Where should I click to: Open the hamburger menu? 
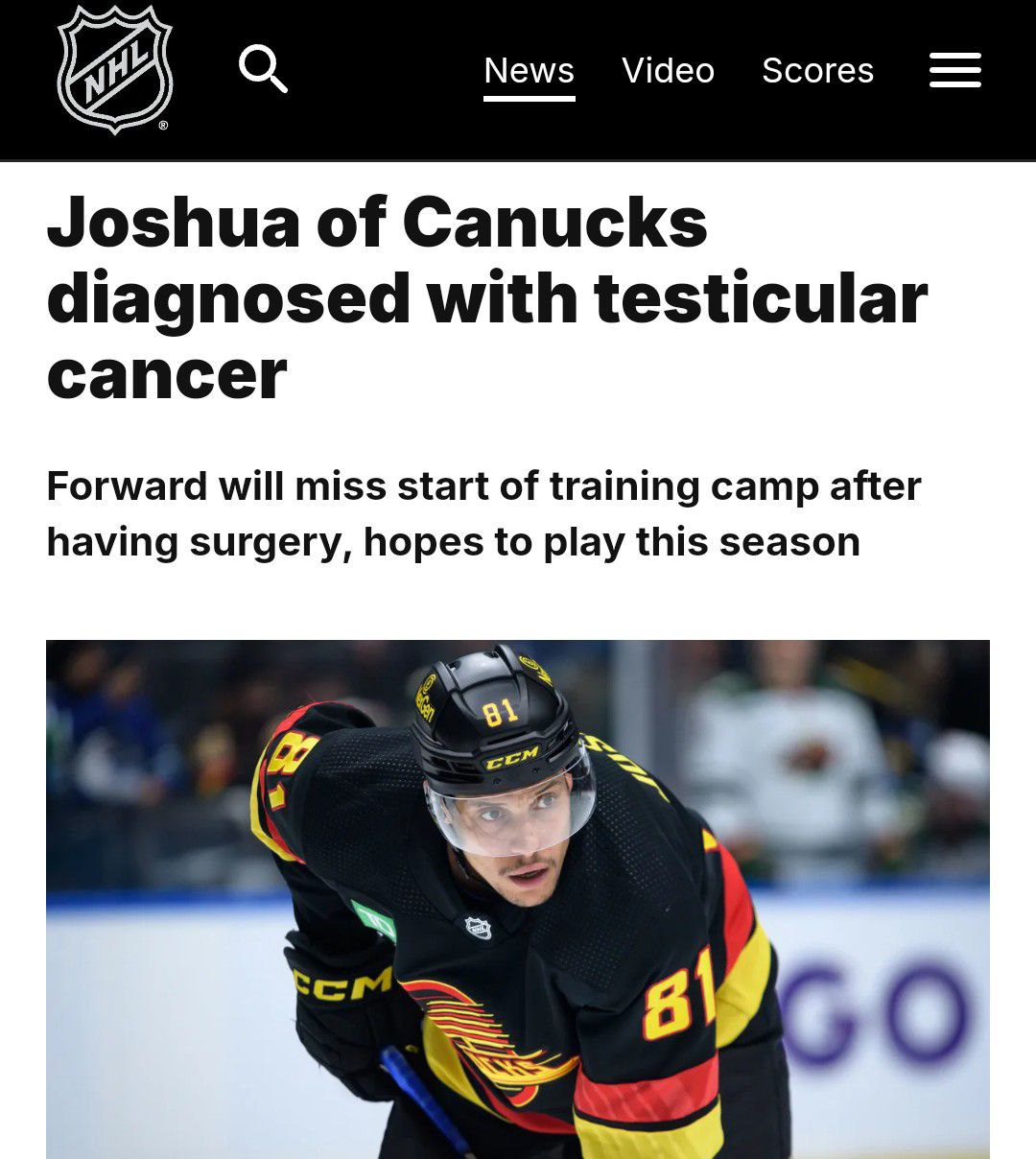click(x=954, y=70)
